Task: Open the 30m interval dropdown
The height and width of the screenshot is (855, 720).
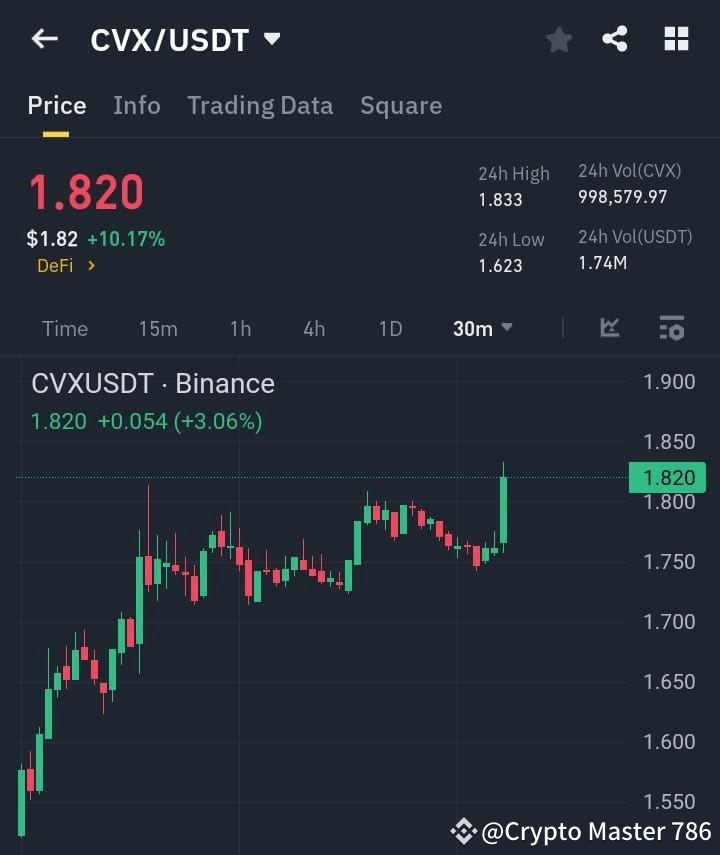Action: 483,328
